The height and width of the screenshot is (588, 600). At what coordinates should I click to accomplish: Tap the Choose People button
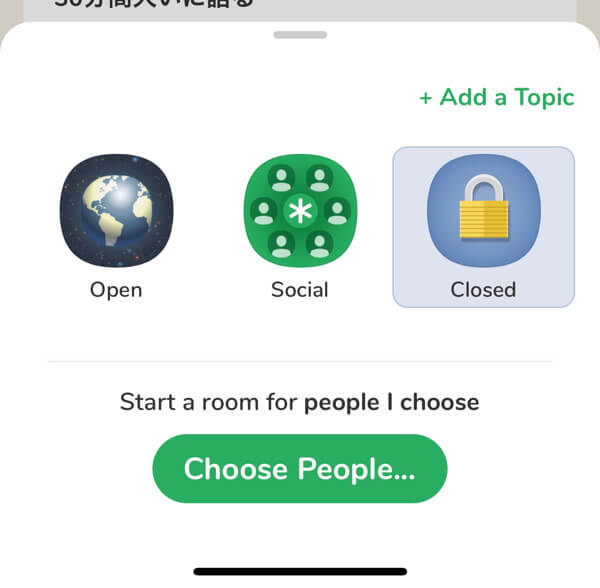click(x=299, y=468)
